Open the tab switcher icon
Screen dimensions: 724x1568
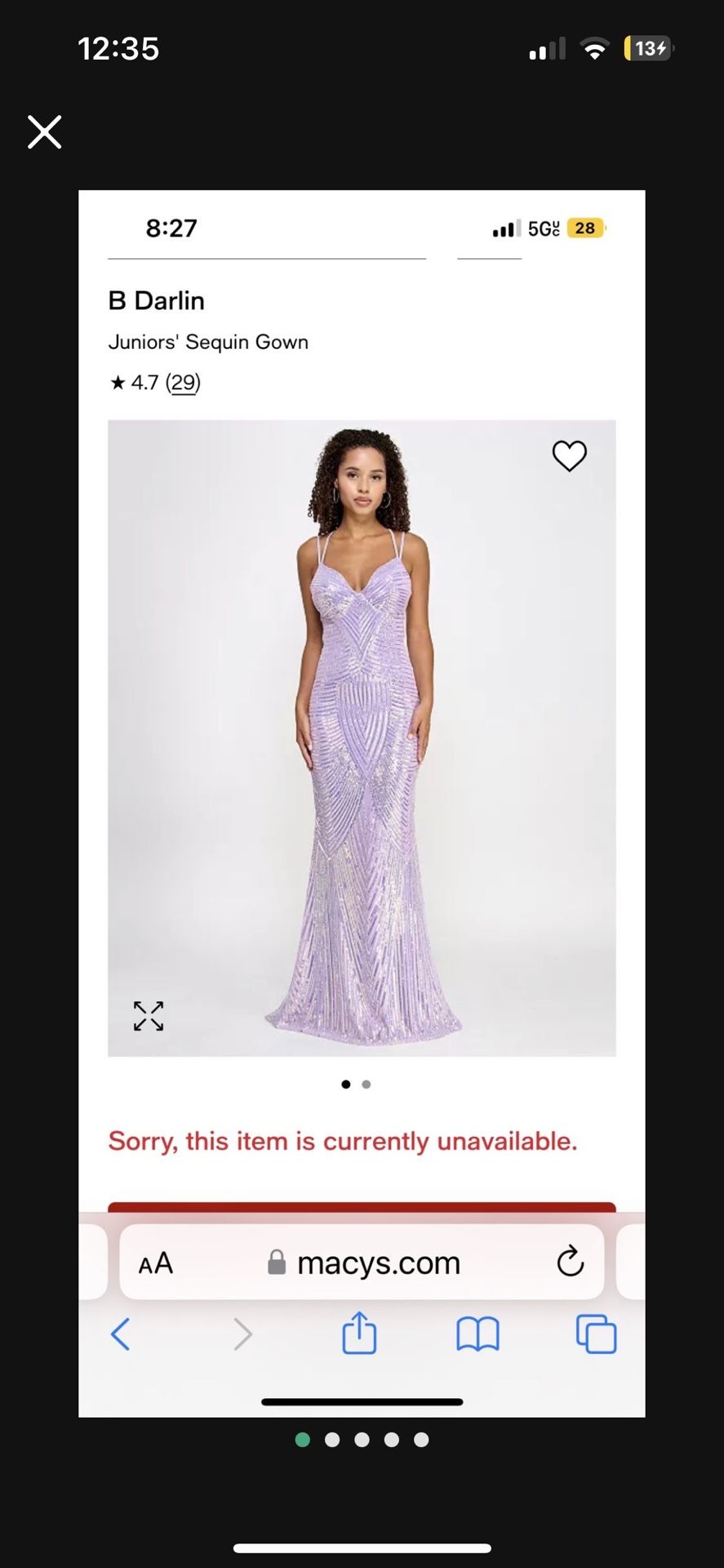pyautogui.click(x=595, y=1331)
